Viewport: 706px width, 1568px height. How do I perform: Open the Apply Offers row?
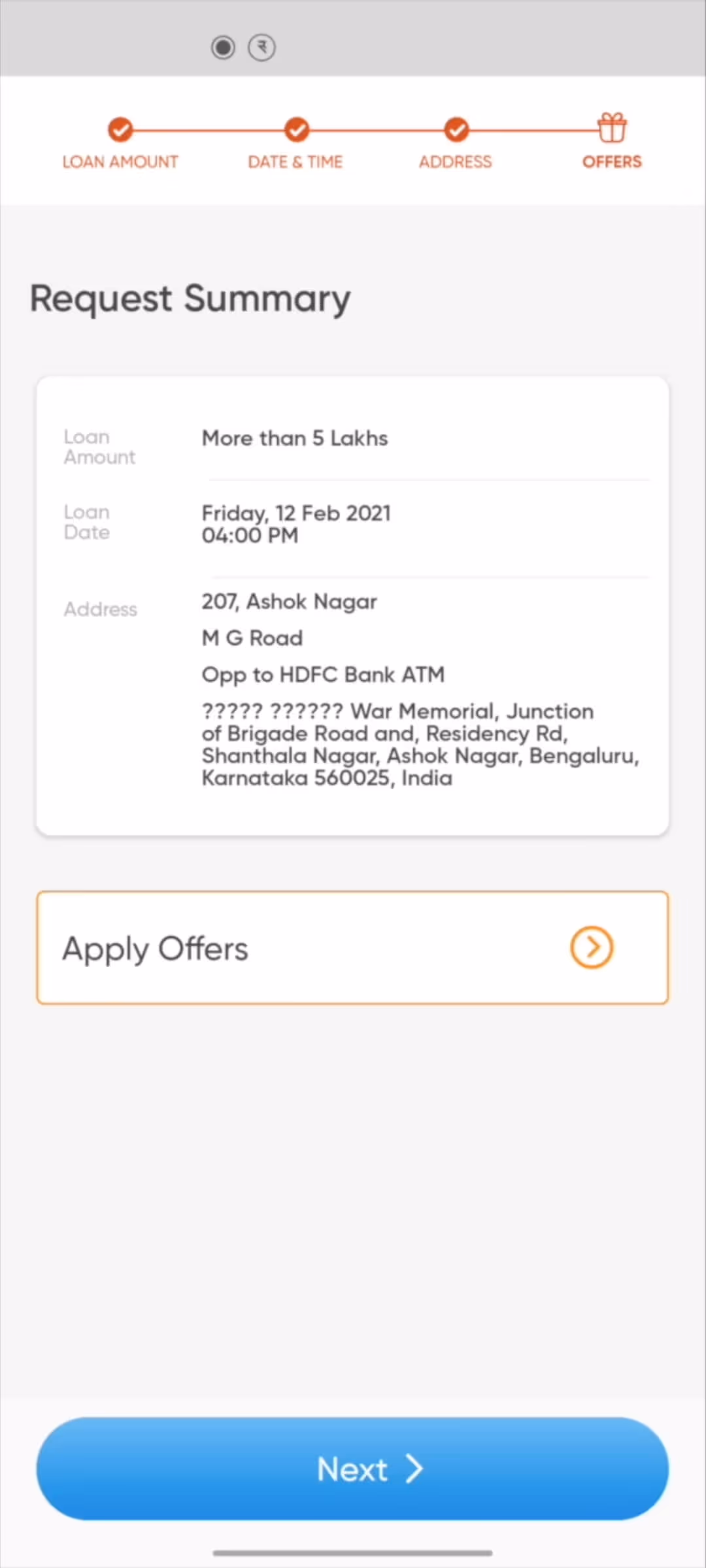click(352, 947)
